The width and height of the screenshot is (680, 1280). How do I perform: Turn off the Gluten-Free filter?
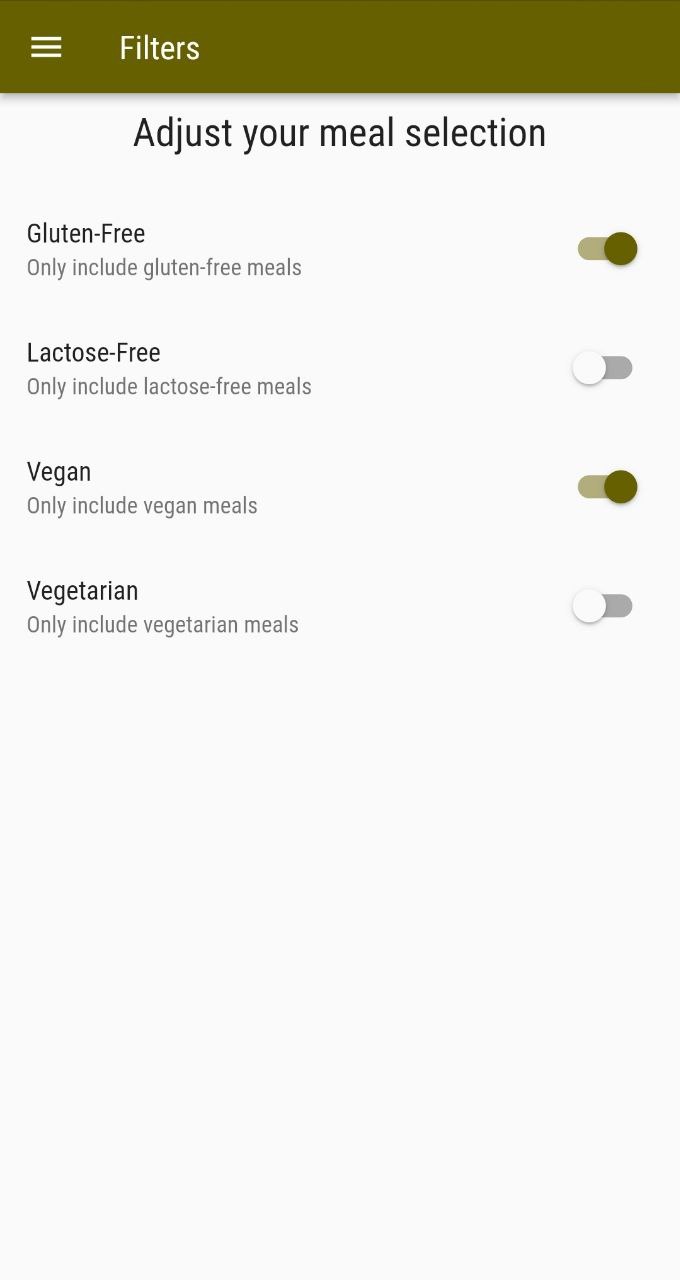coord(606,249)
